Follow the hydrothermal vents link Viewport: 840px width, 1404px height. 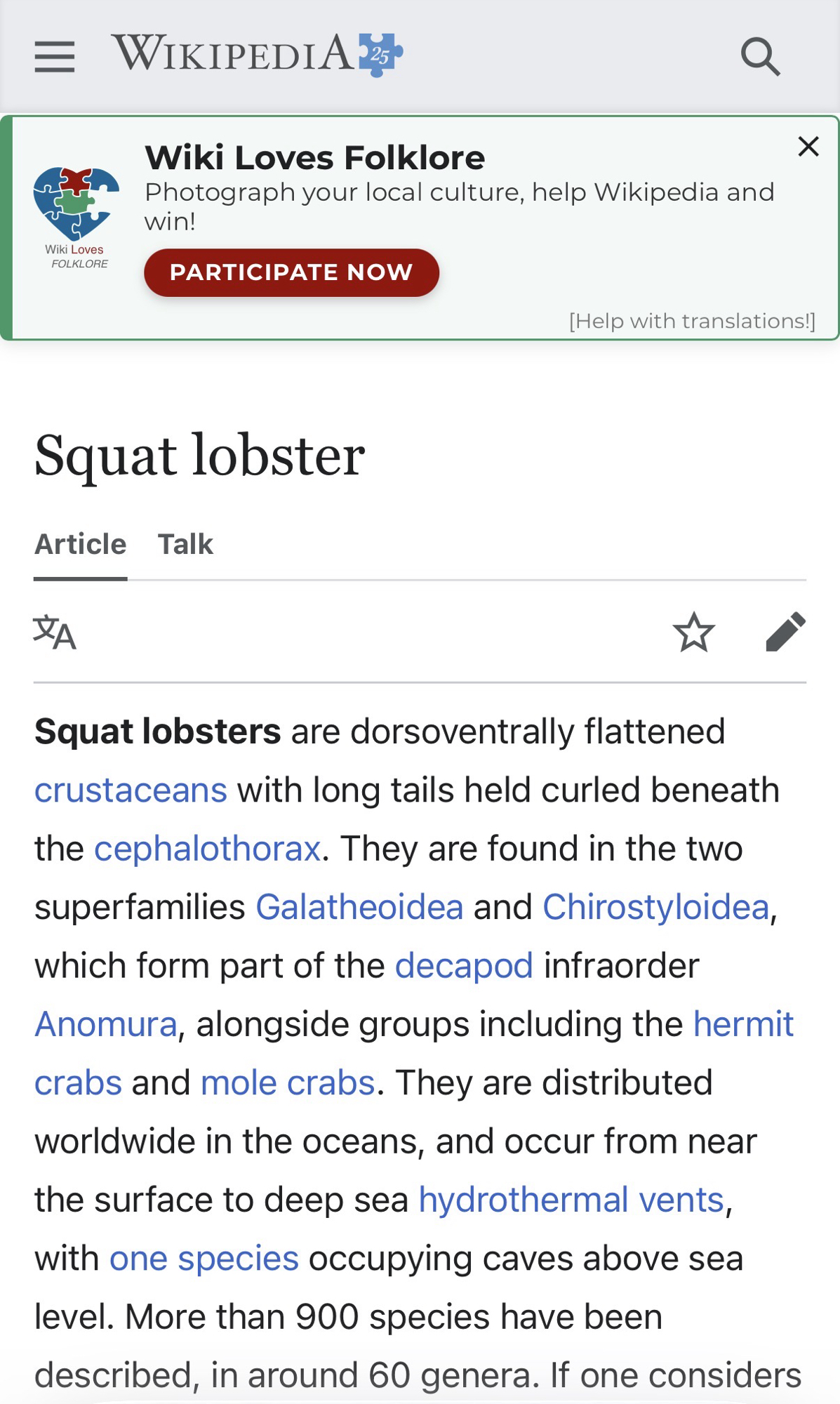(571, 1200)
